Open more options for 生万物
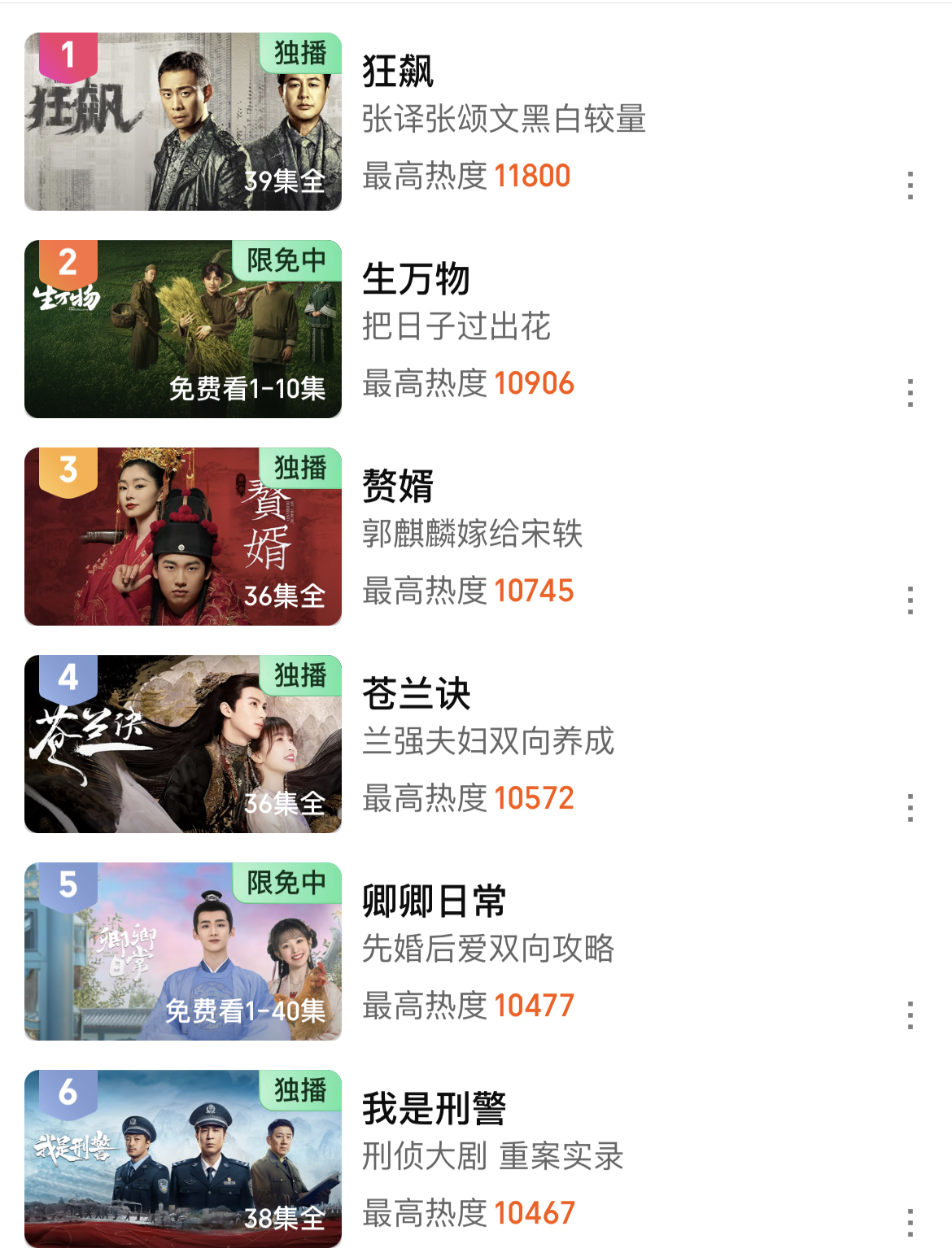 point(910,393)
